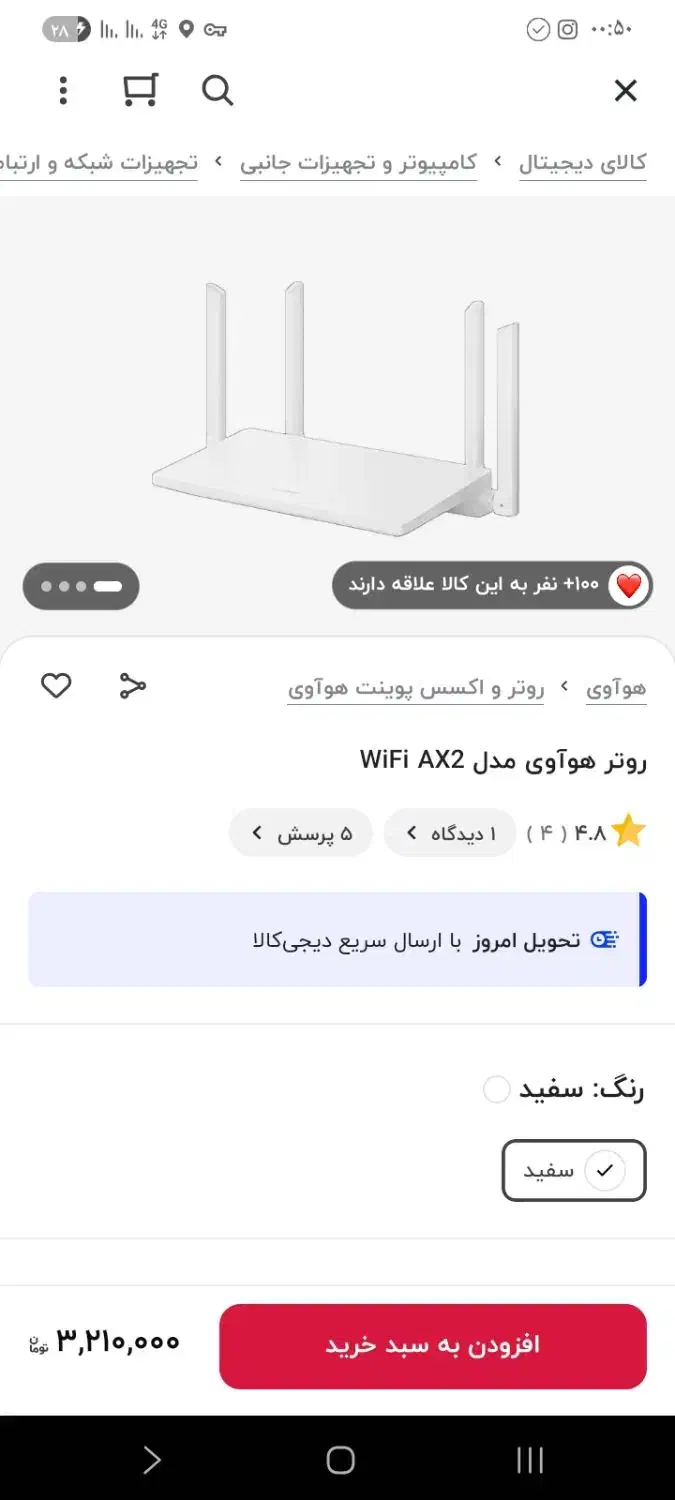Open the recent apps view
Image resolution: width=675 pixels, height=1500 pixels.
(529, 1460)
